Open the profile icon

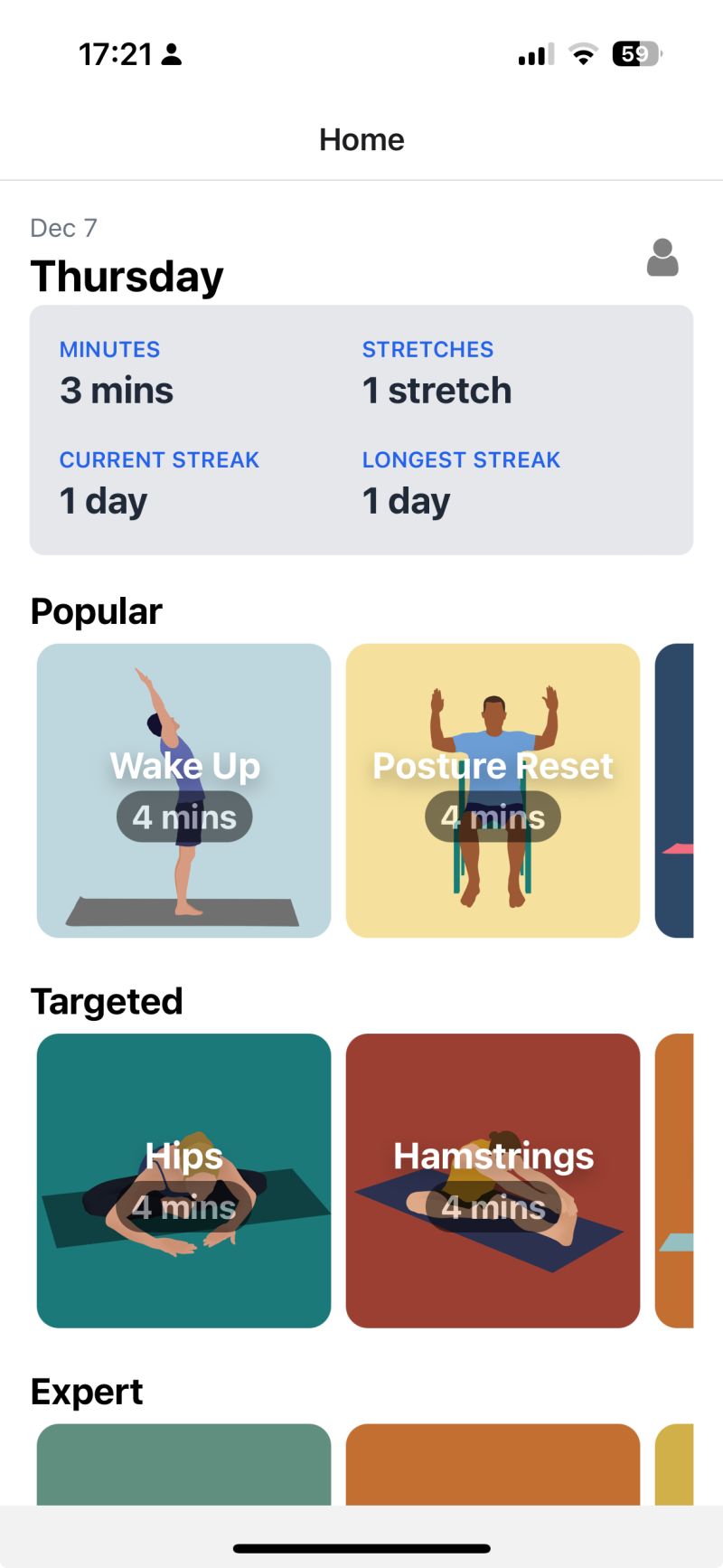point(662,258)
